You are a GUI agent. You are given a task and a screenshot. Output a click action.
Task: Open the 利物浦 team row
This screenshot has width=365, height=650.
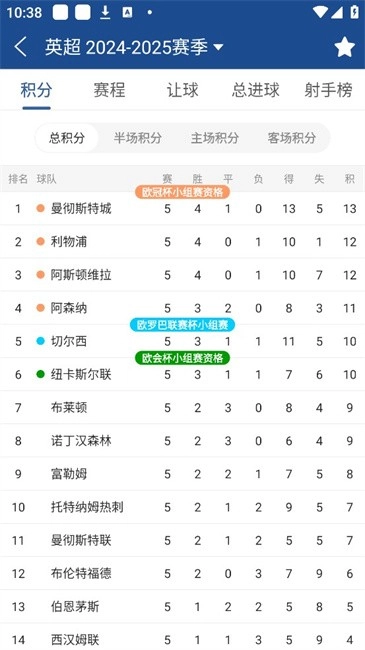182,242
